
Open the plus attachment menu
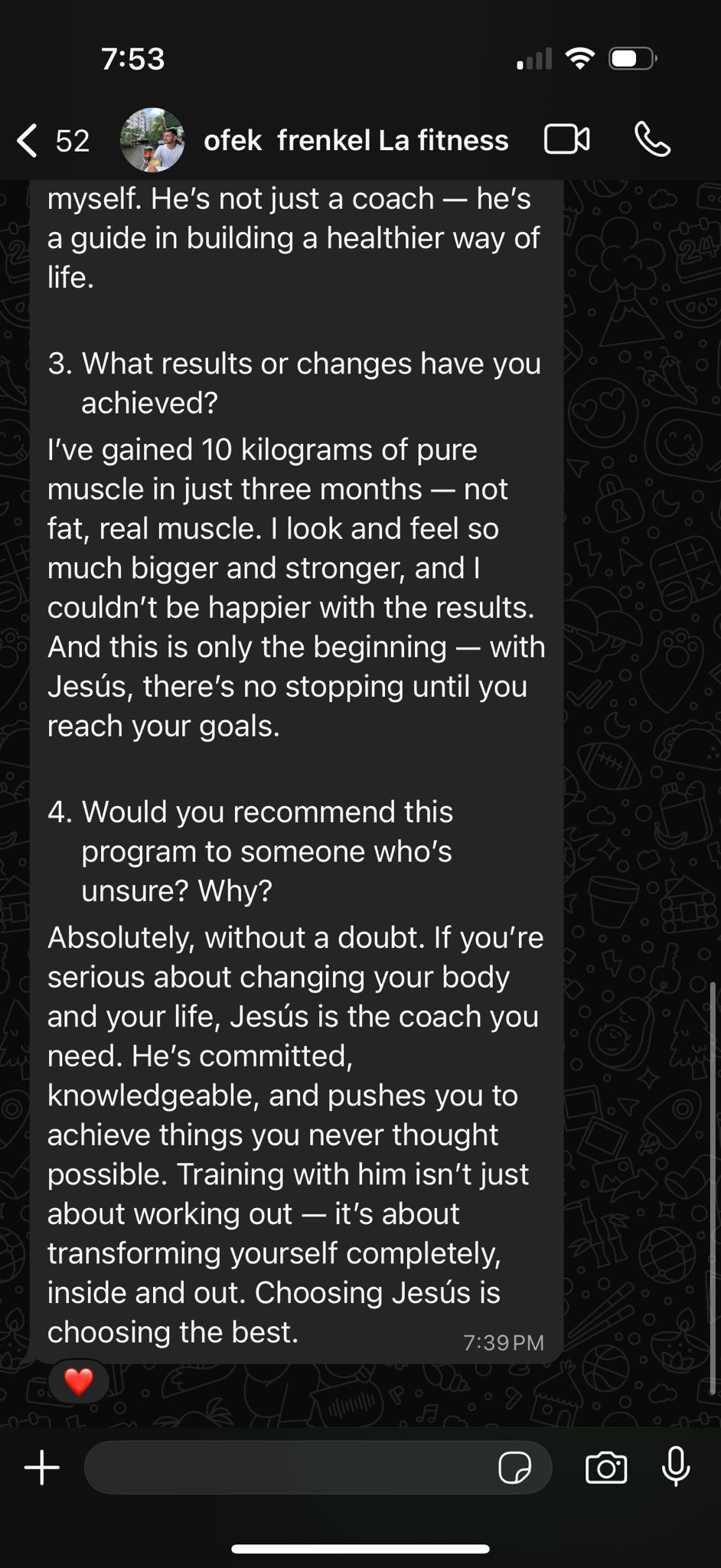42,1468
